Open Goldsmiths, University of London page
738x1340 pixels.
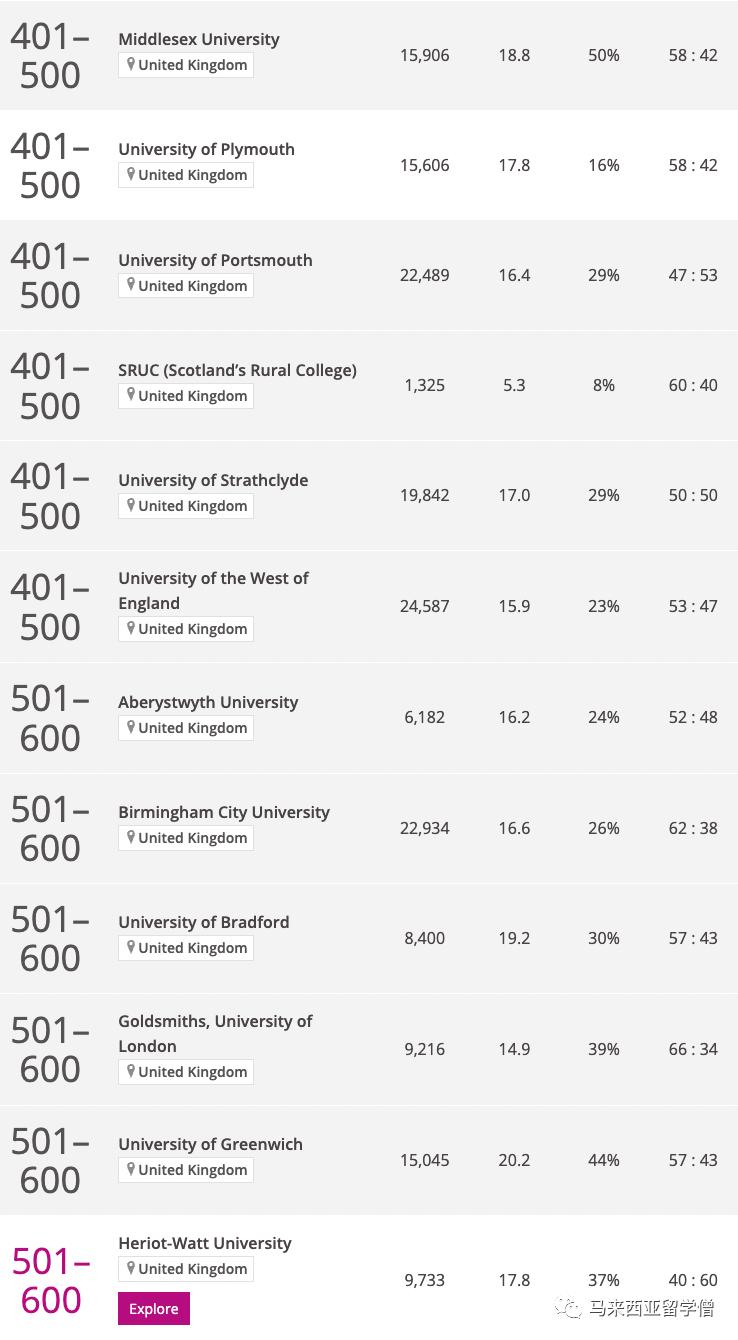(216, 1031)
